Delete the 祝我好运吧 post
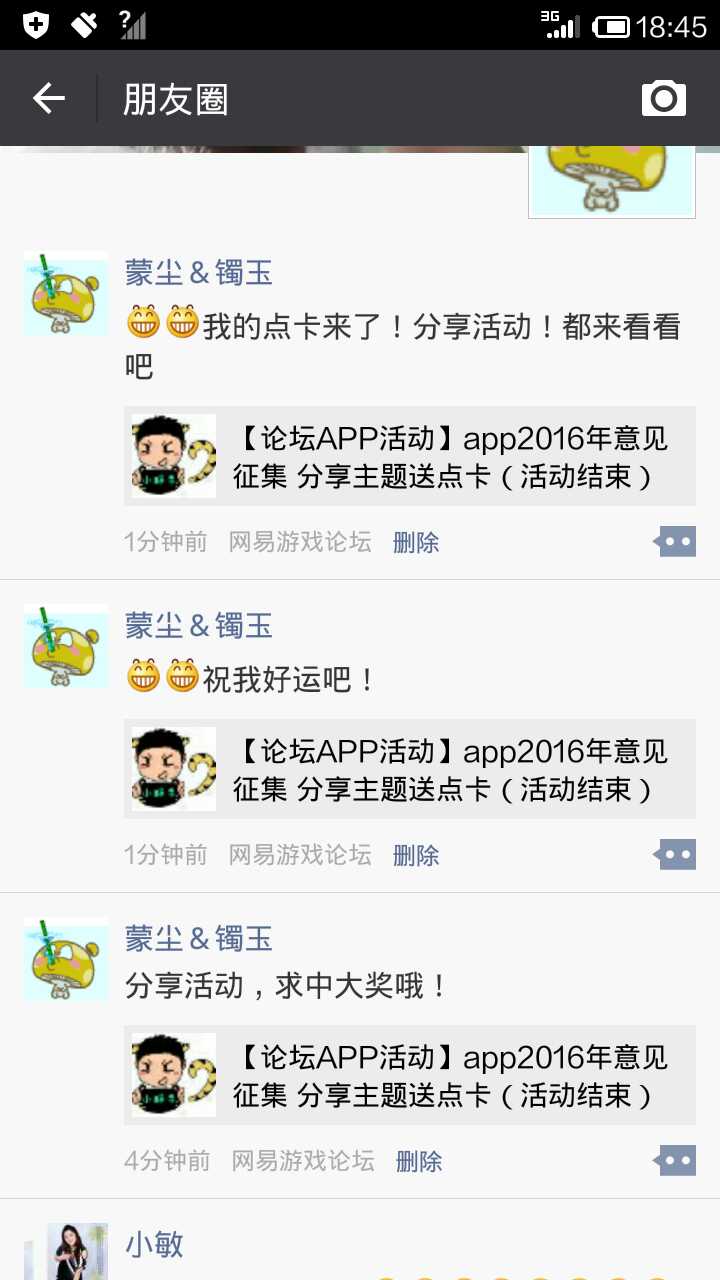720x1280 pixels. 416,855
